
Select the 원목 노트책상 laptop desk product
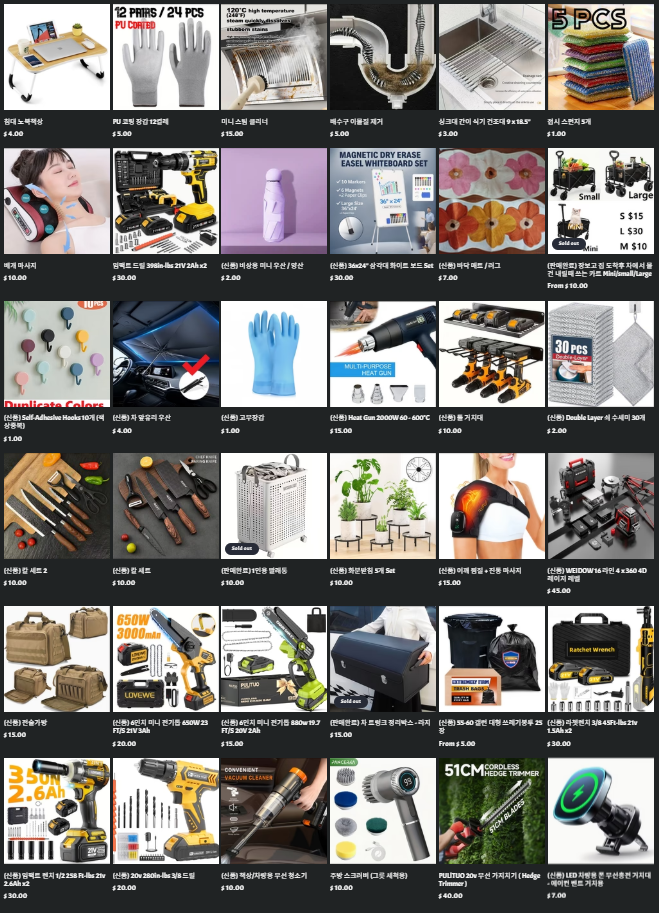(x=56, y=57)
